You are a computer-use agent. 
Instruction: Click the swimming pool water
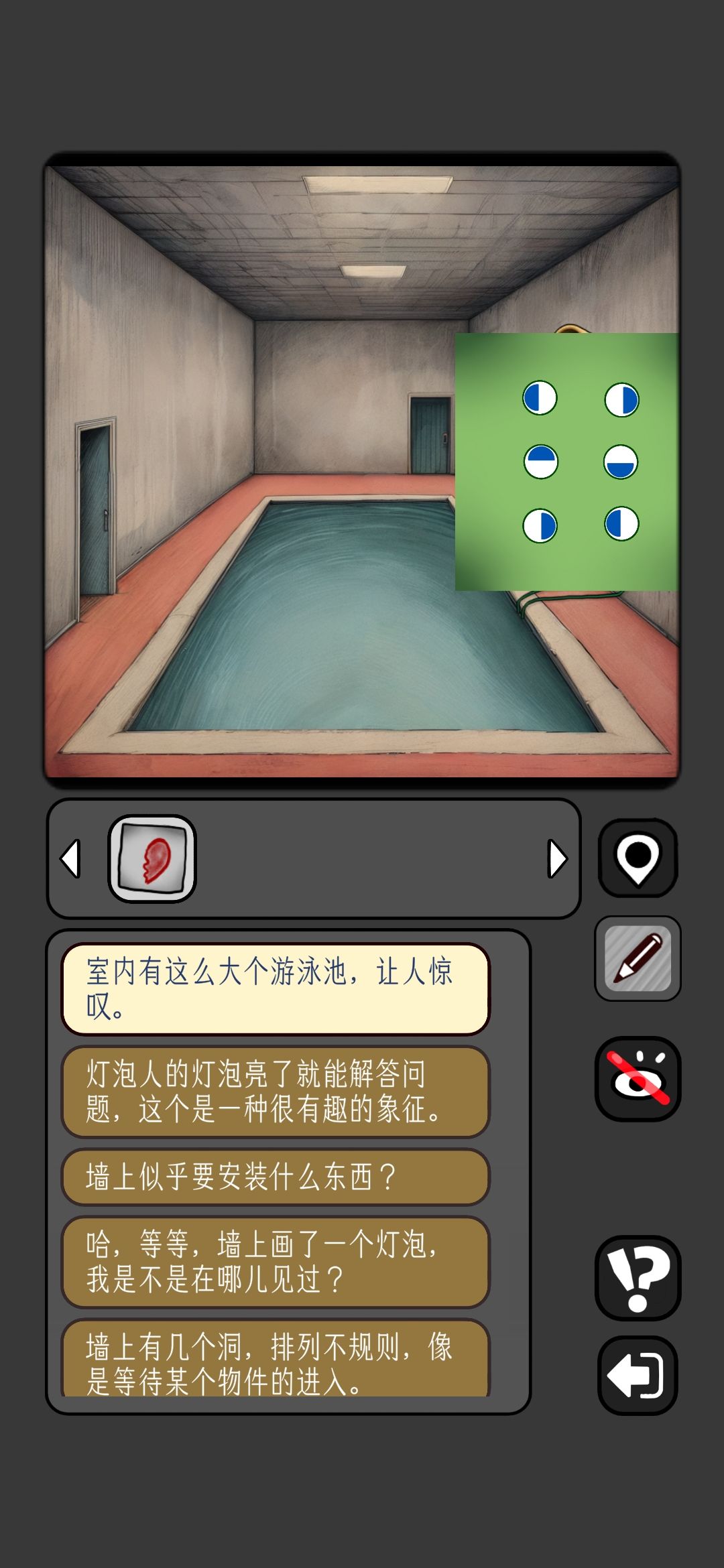click(x=349, y=637)
